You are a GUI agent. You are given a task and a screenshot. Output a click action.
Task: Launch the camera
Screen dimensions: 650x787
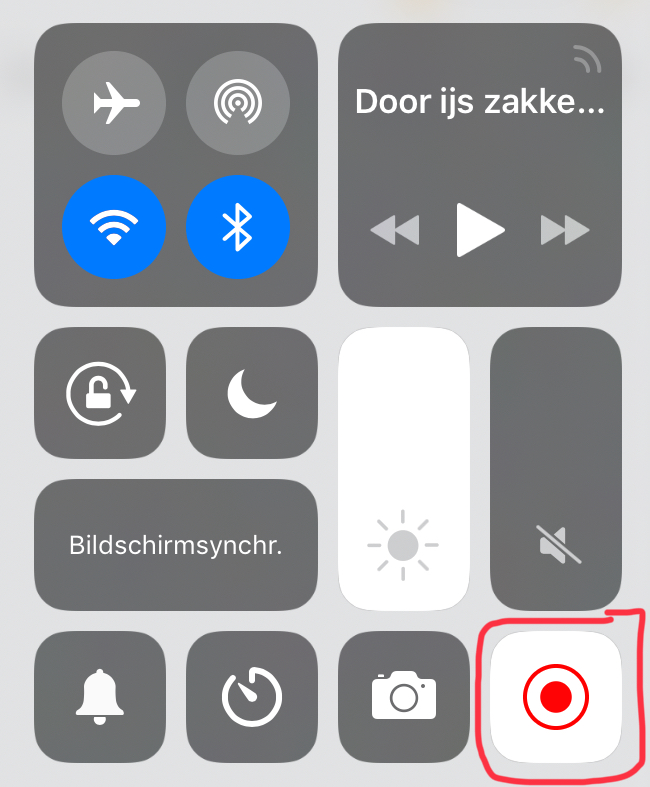tap(403, 696)
